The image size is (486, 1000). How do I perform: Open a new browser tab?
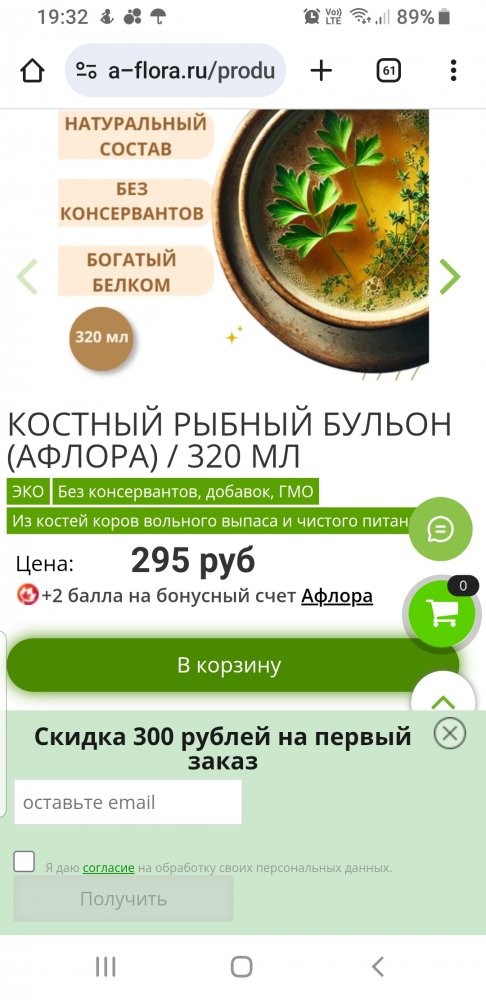(321, 70)
